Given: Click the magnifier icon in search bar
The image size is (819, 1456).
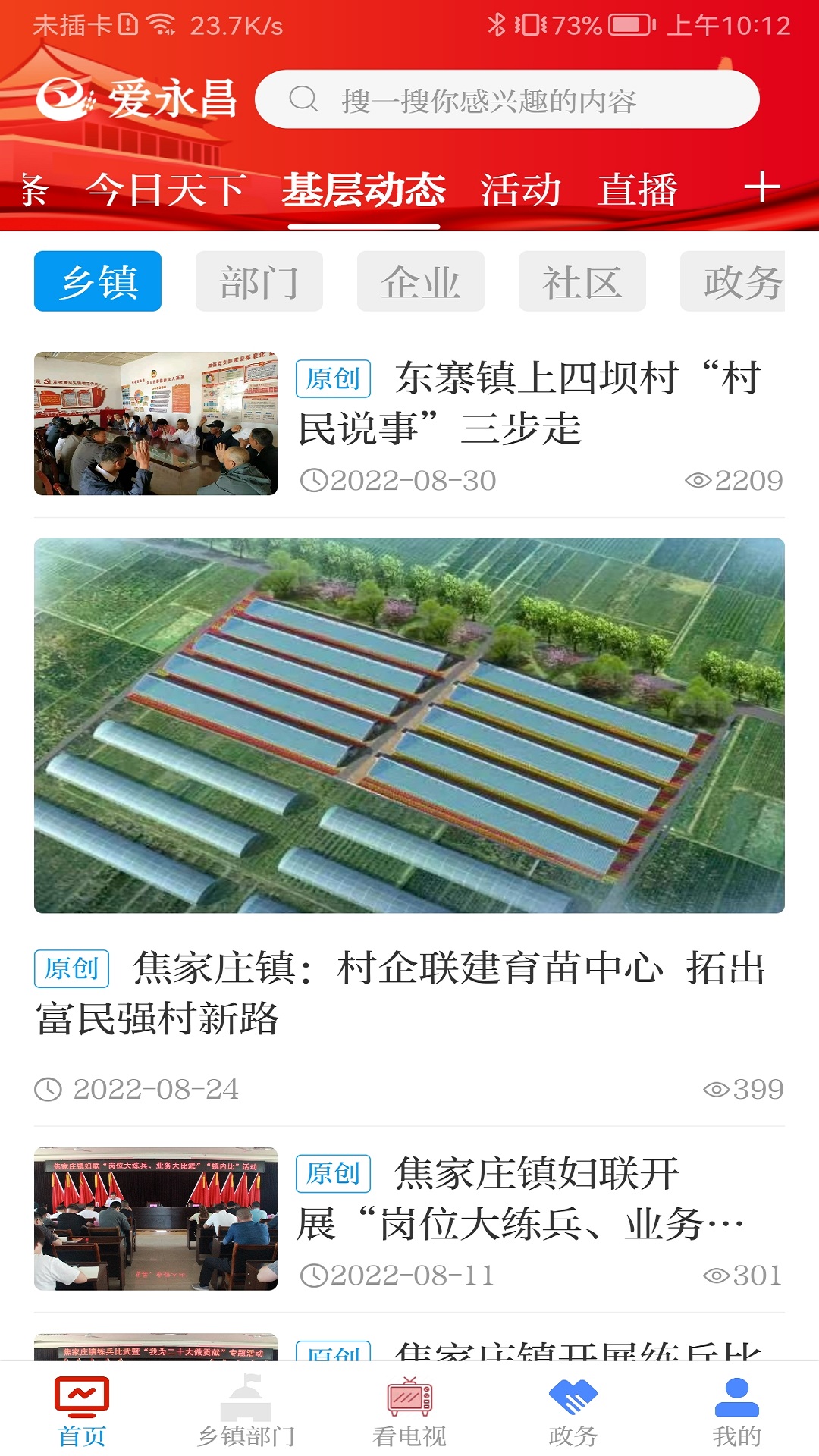Looking at the screenshot, I should click(x=306, y=99).
